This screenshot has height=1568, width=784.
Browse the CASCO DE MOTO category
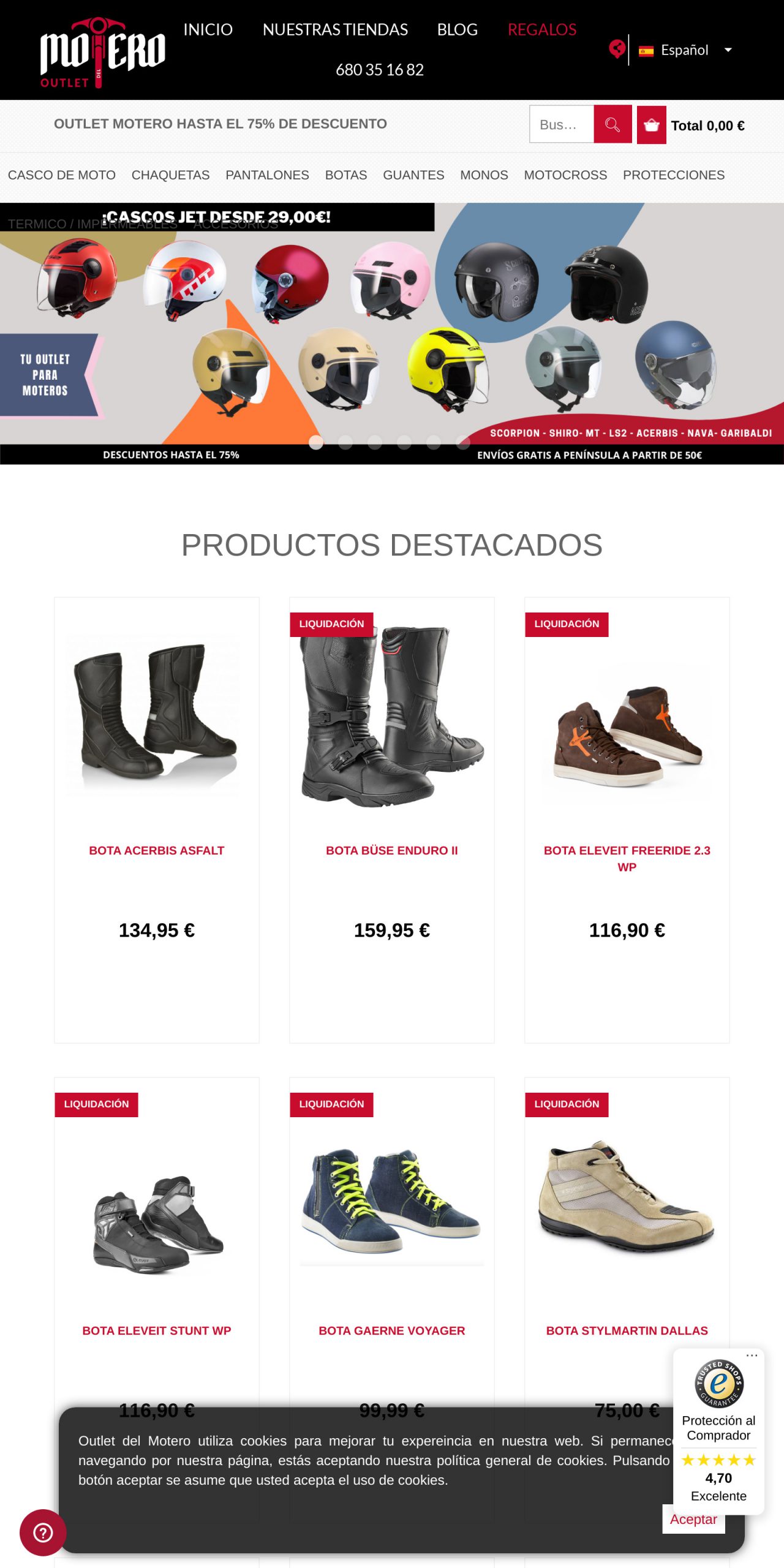point(62,175)
